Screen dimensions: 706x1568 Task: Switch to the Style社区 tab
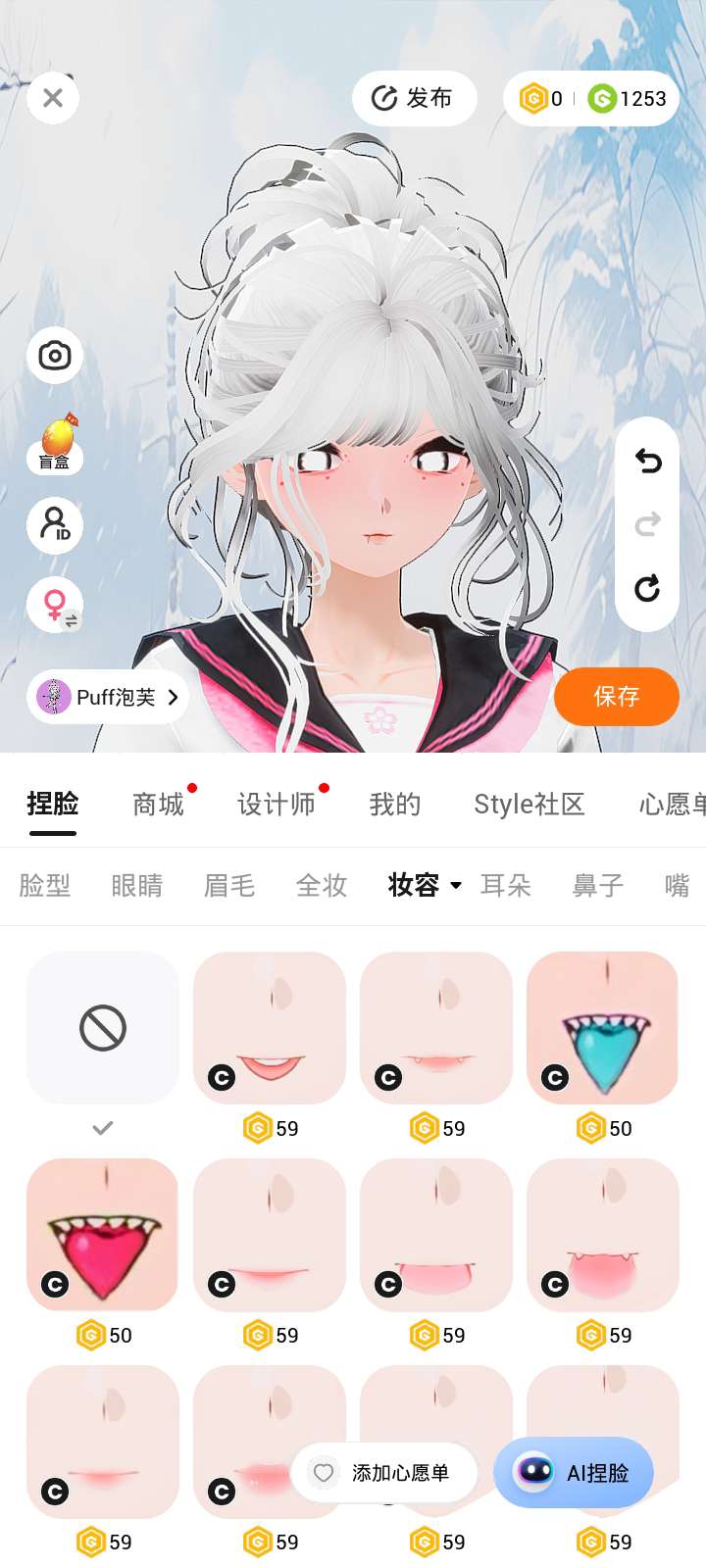click(529, 805)
